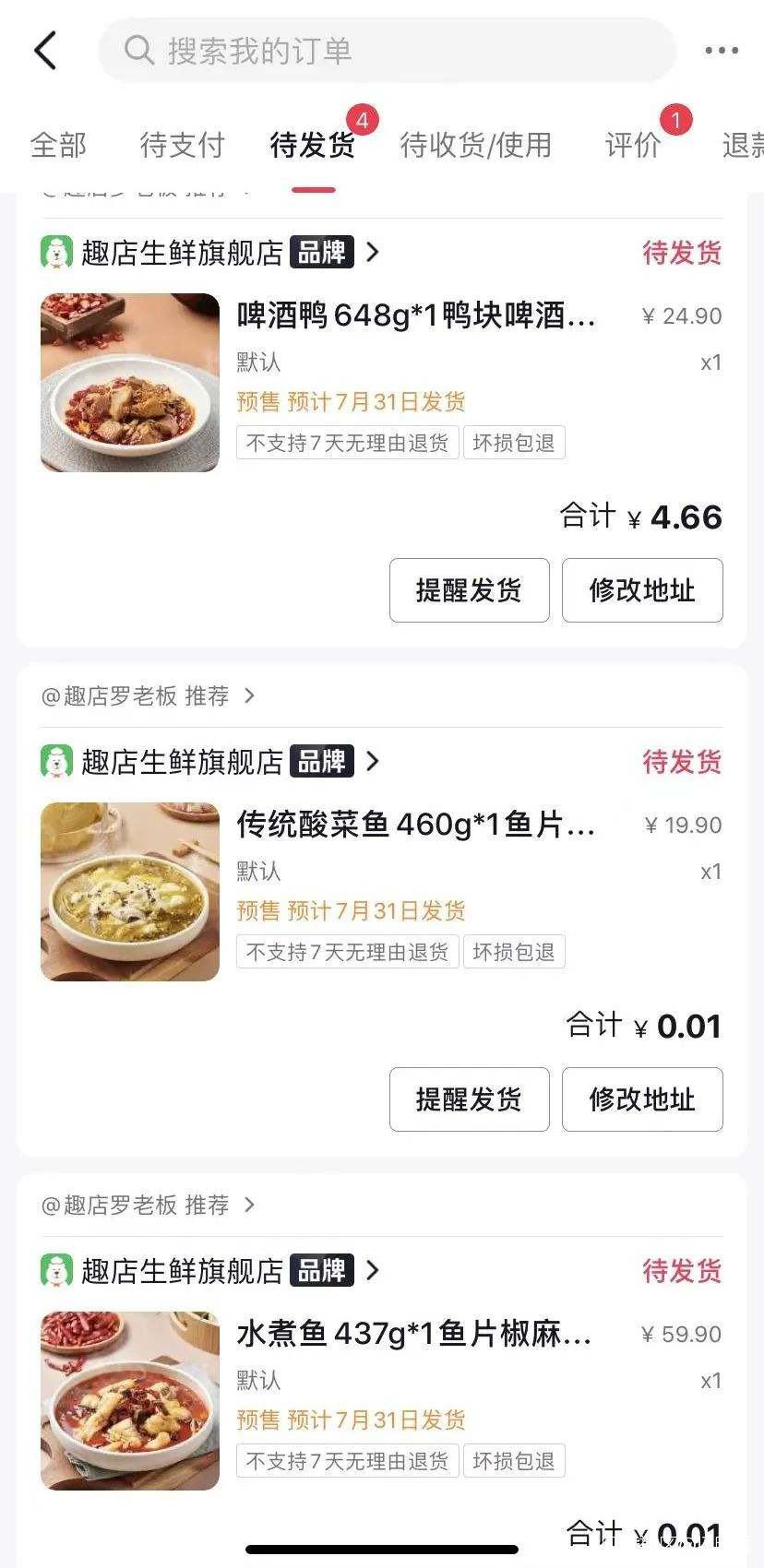764x1568 pixels.
Task: Go back using the arrow icon
Action: pyautogui.click(x=45, y=51)
